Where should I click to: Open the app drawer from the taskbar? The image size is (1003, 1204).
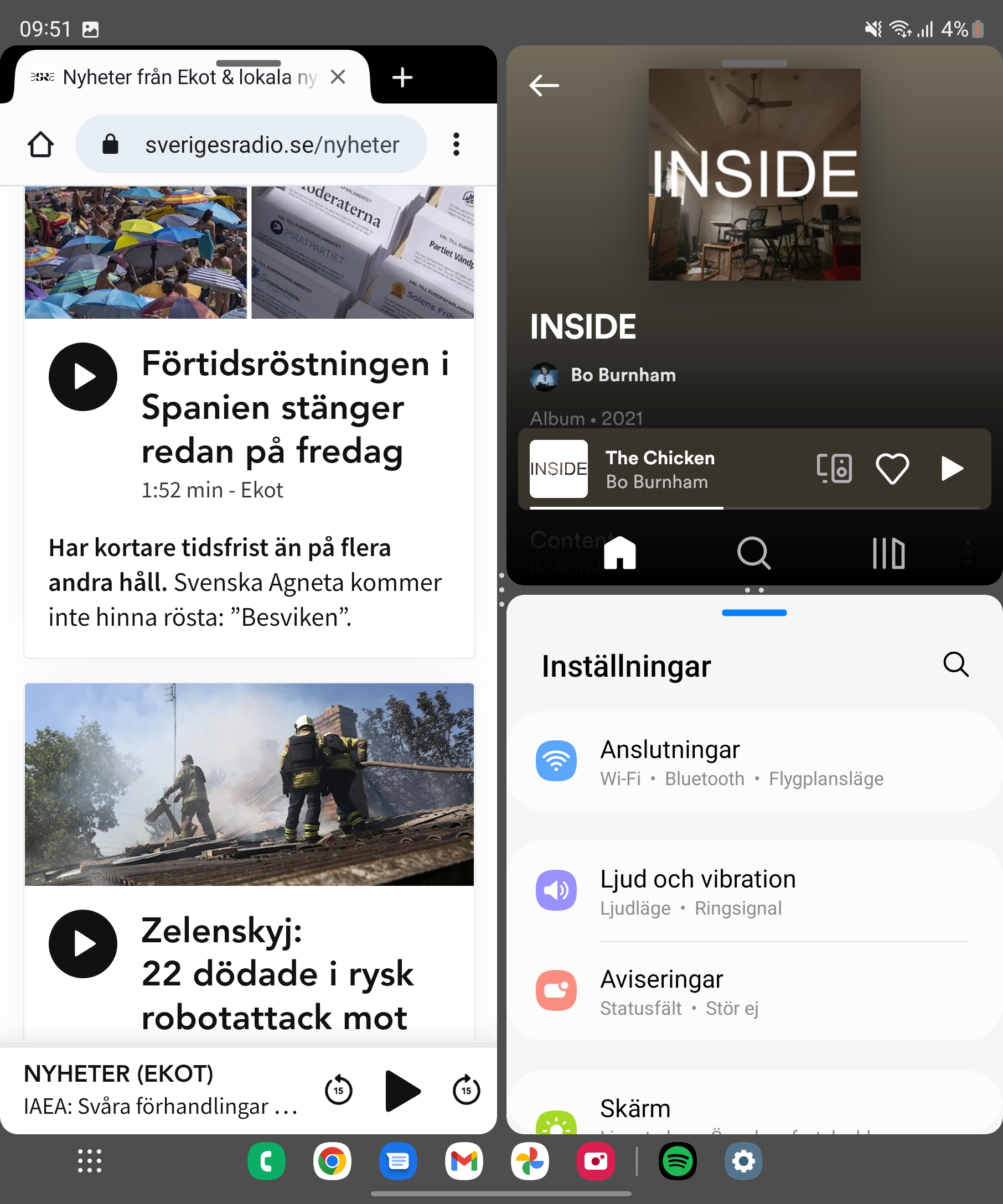click(x=90, y=1161)
